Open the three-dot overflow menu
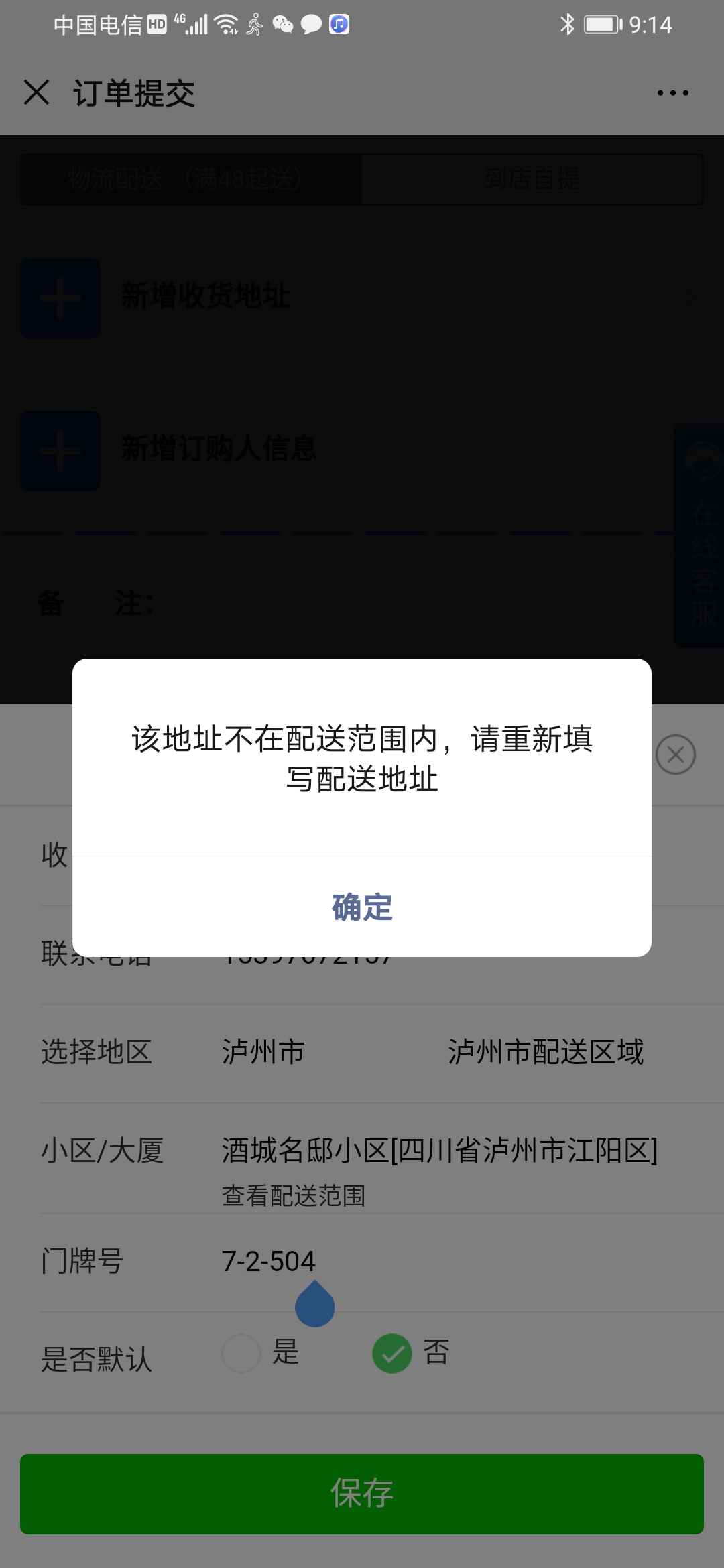The width and height of the screenshot is (724, 1568). pos(672,93)
